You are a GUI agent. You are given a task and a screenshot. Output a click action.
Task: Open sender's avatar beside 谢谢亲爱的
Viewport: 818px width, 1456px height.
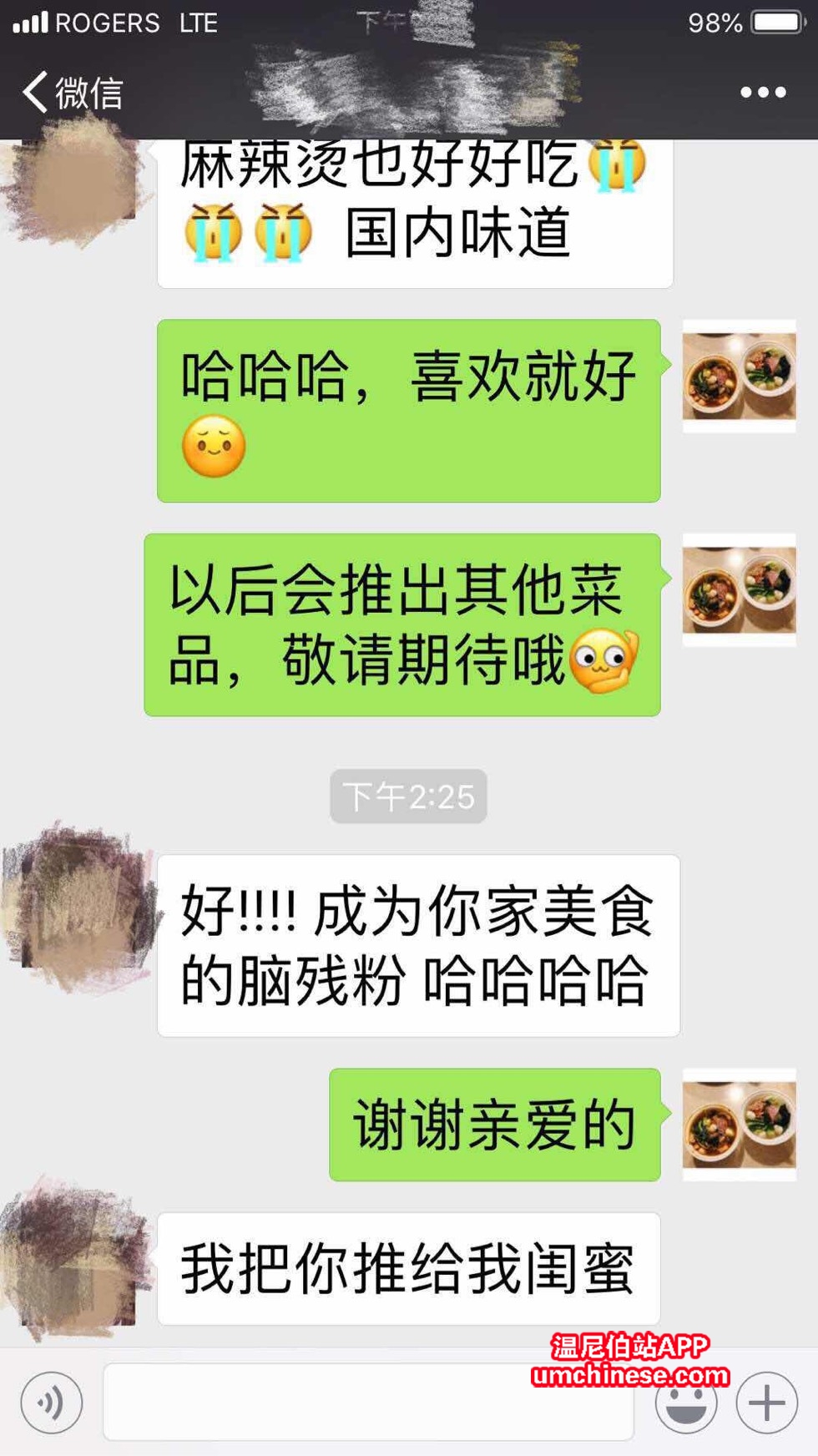739,1124
